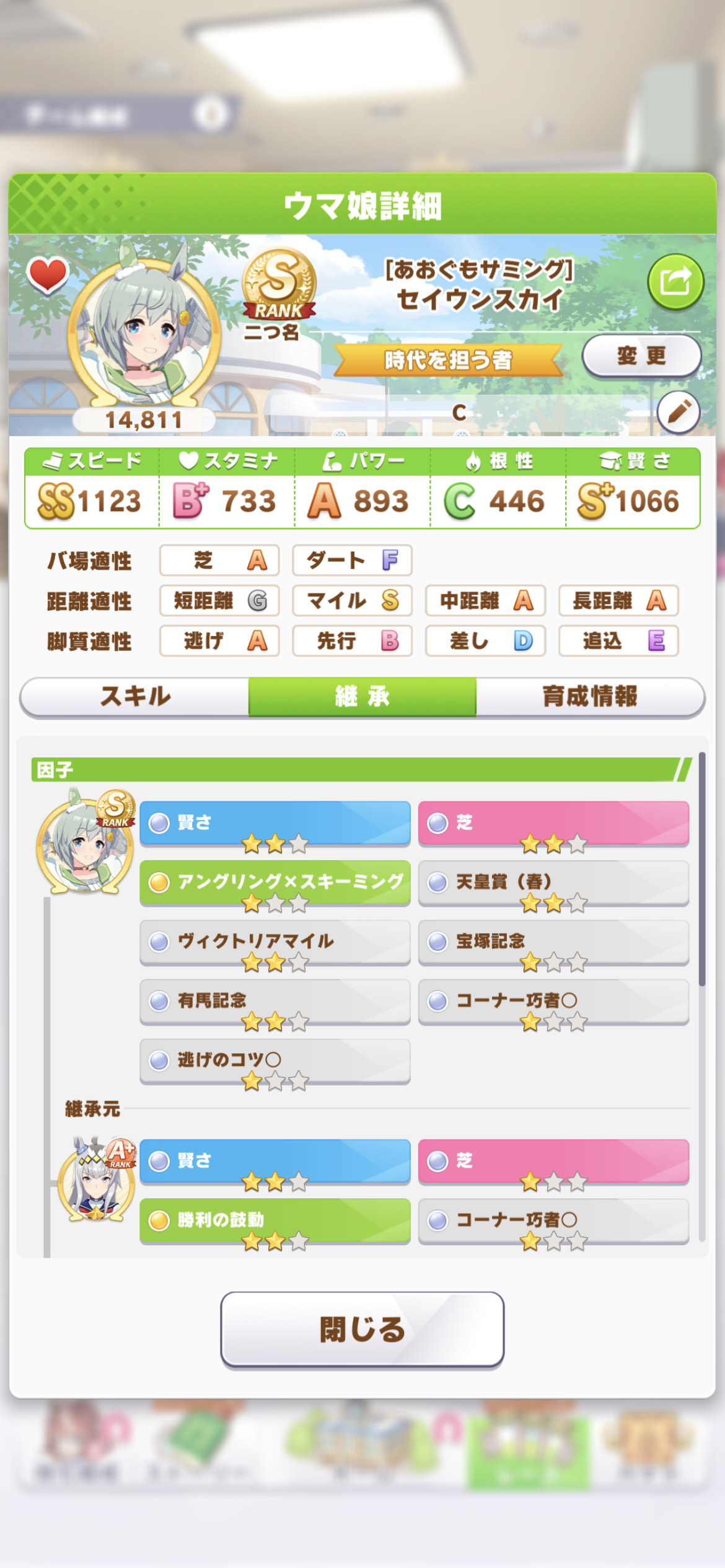Open the 育成情報 tab
The width and height of the screenshot is (725, 1568).
tap(590, 697)
